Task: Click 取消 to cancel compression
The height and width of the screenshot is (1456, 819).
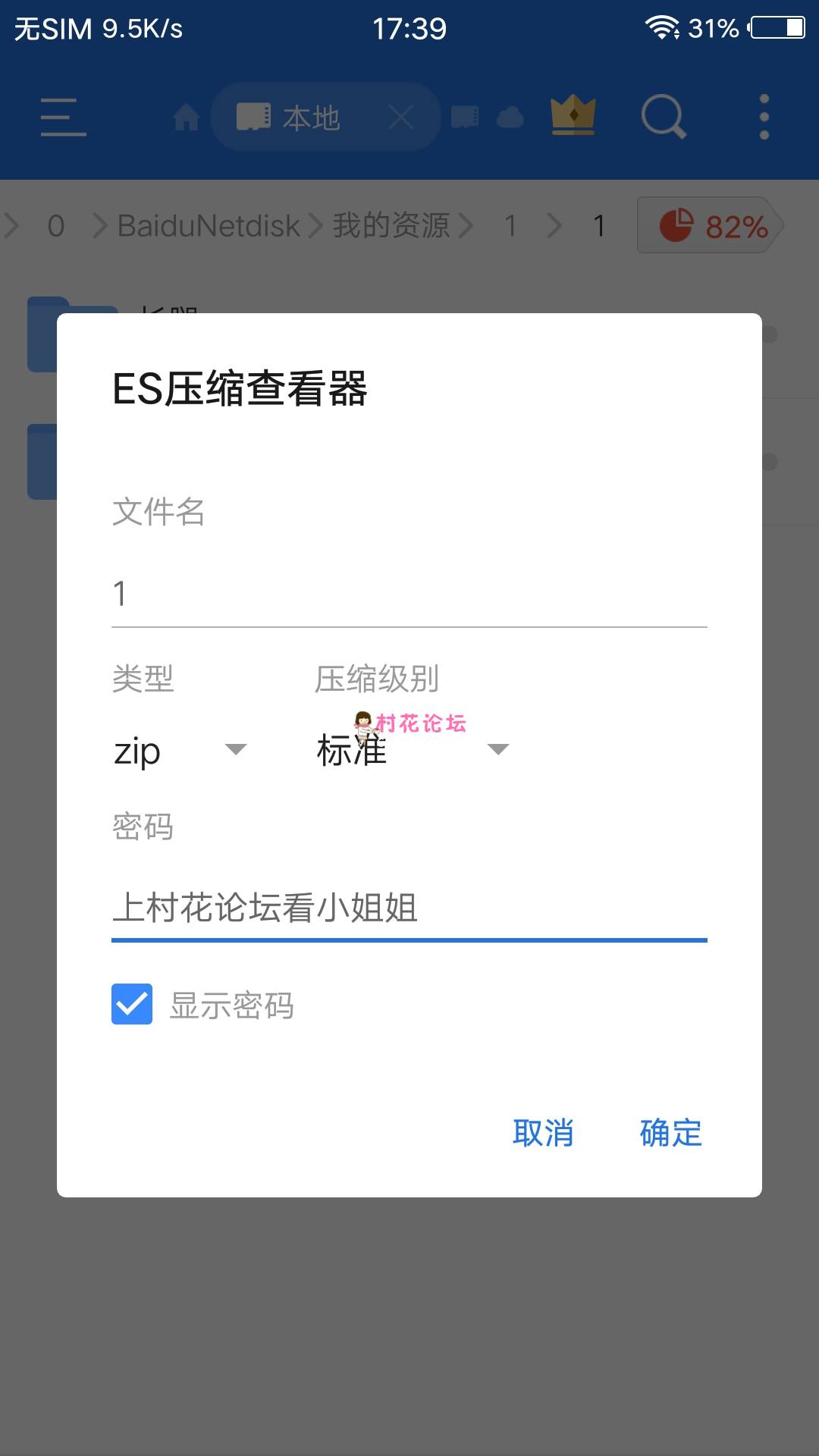Action: pyautogui.click(x=544, y=1133)
